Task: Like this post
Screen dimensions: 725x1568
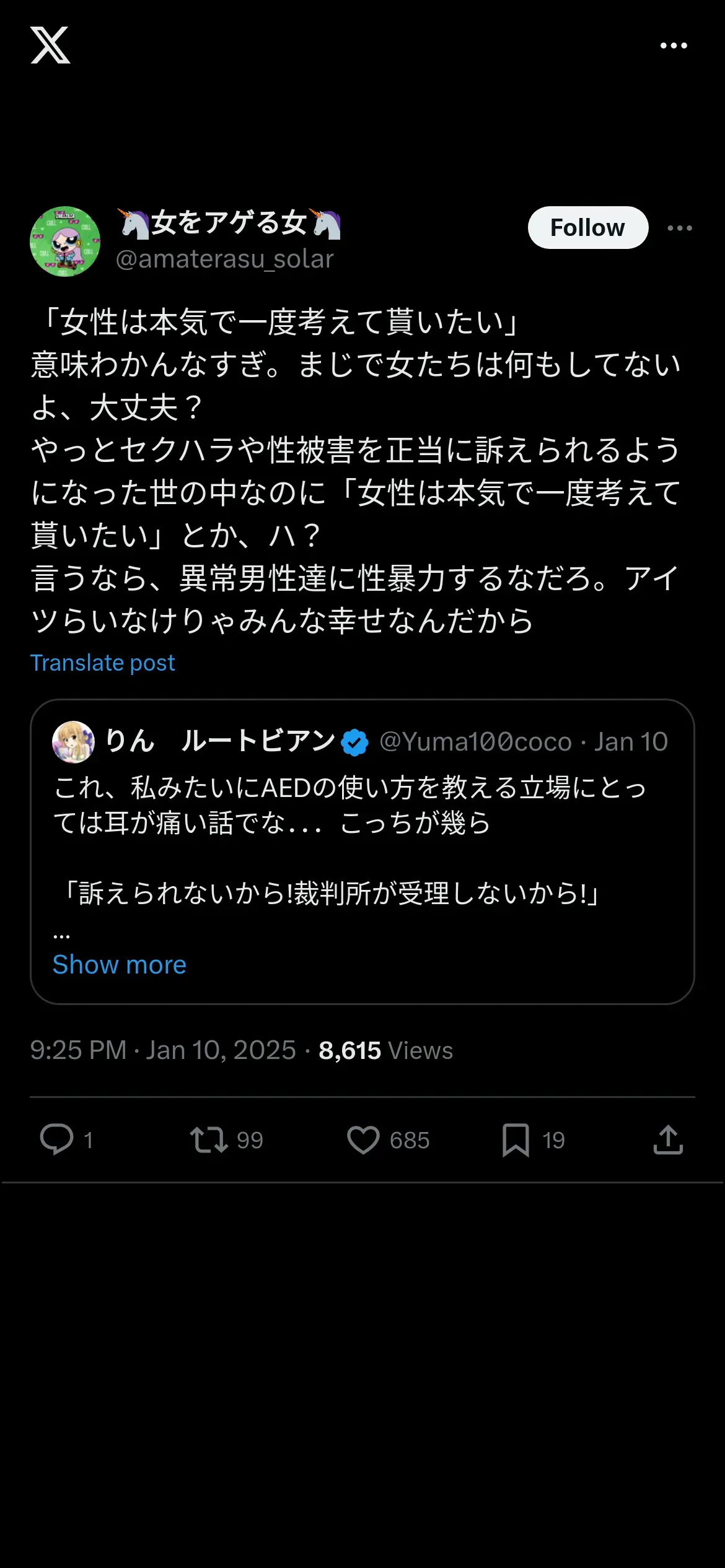Action: tap(363, 1139)
